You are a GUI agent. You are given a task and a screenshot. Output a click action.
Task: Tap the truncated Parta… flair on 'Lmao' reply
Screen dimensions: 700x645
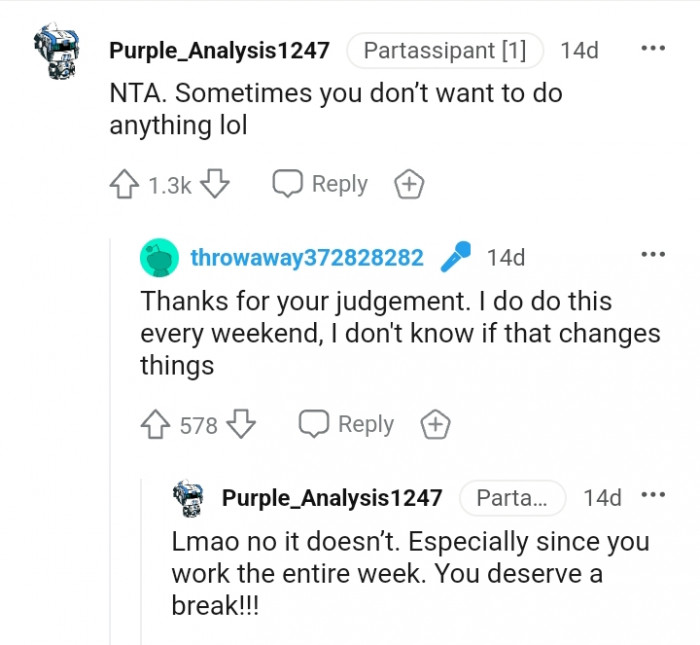coord(512,497)
